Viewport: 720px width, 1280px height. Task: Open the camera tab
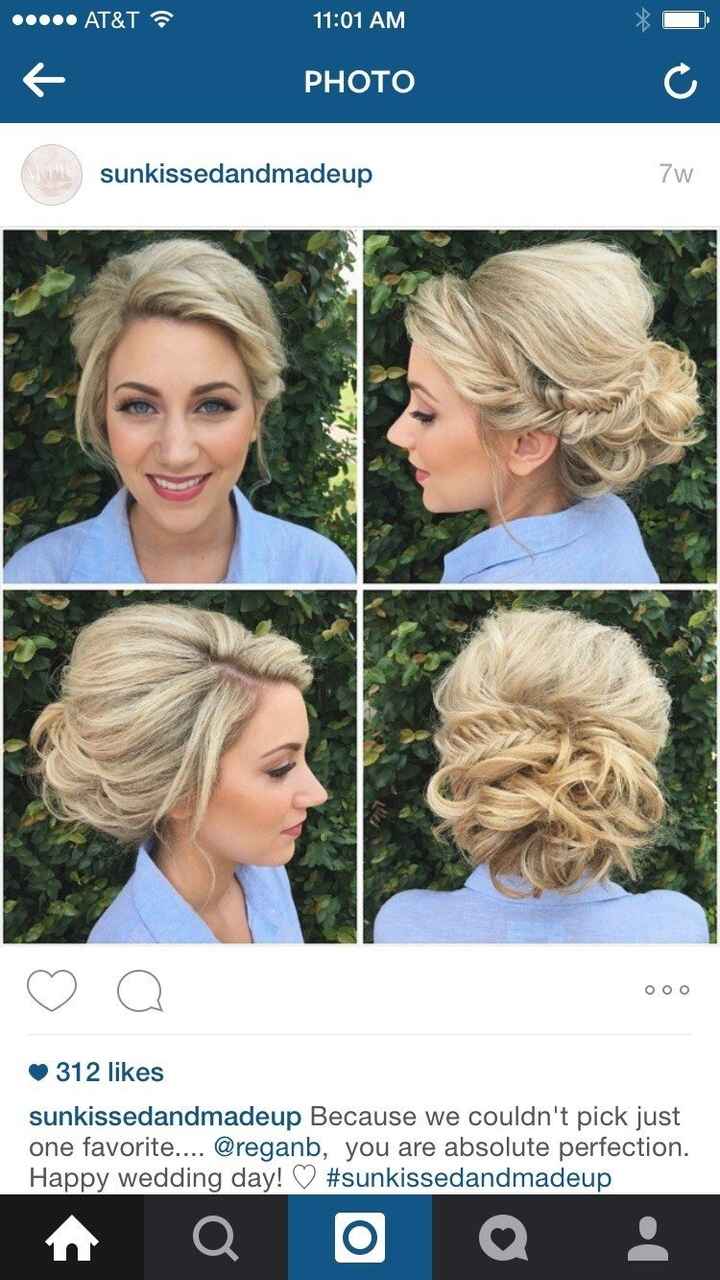[360, 1238]
